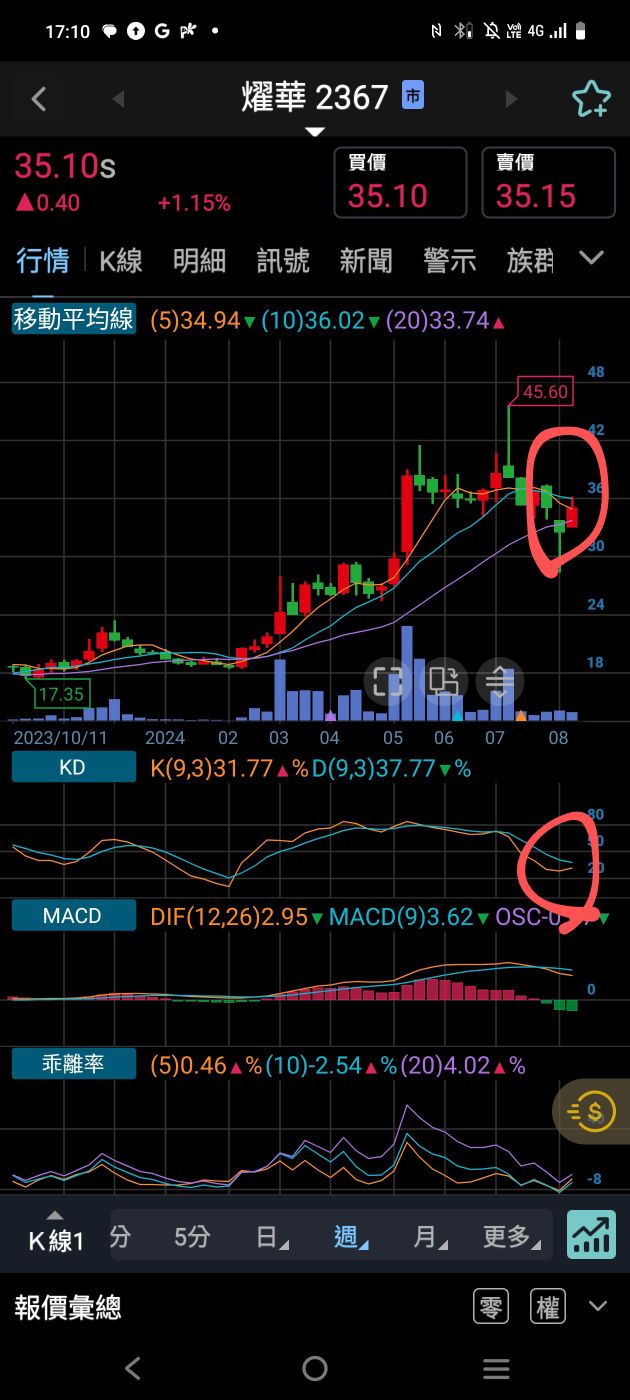Switch to previous stock with the left triangle
Viewport: 630px width, 1400px height.
tap(118, 98)
